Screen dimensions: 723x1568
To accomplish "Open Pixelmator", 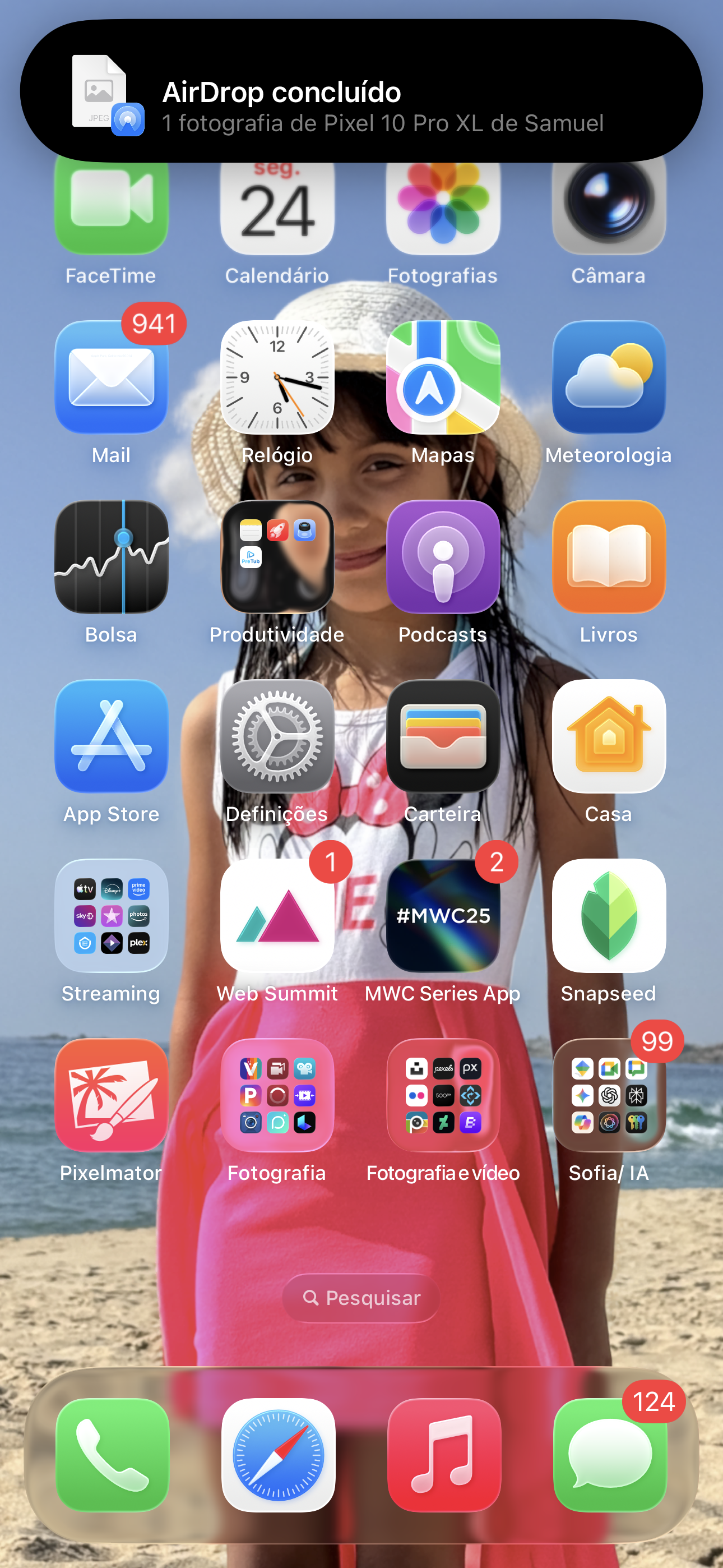I will tap(112, 1095).
